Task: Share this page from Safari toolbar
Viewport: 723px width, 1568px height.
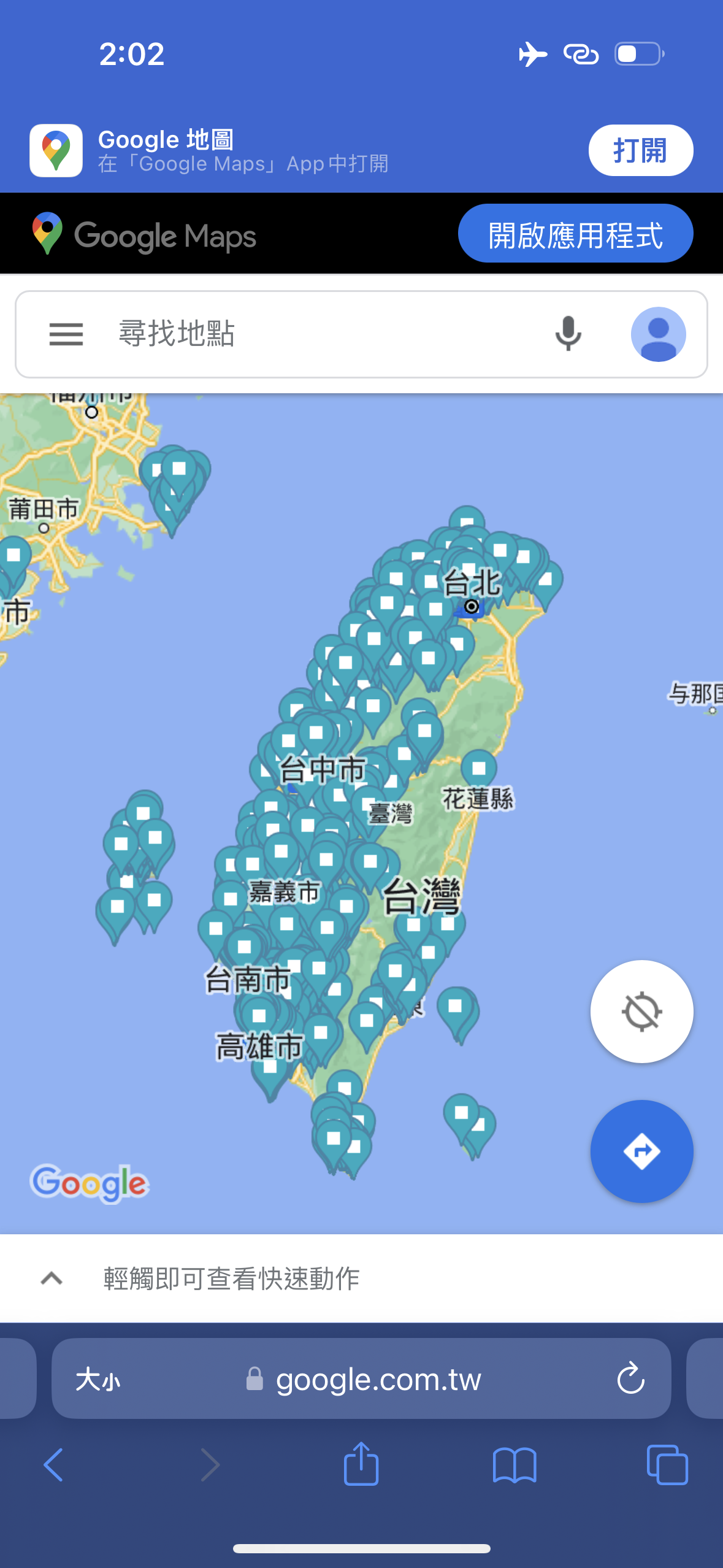Action: [x=361, y=1464]
